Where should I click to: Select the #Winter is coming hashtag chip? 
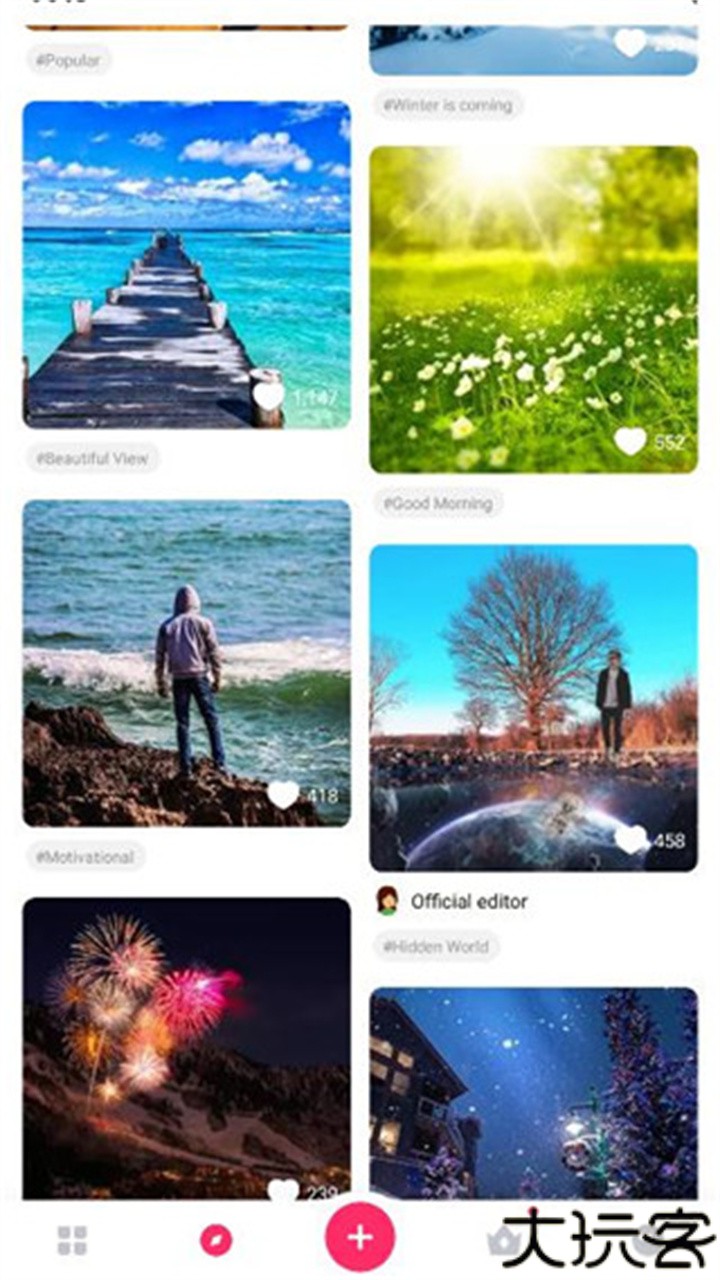coord(448,104)
